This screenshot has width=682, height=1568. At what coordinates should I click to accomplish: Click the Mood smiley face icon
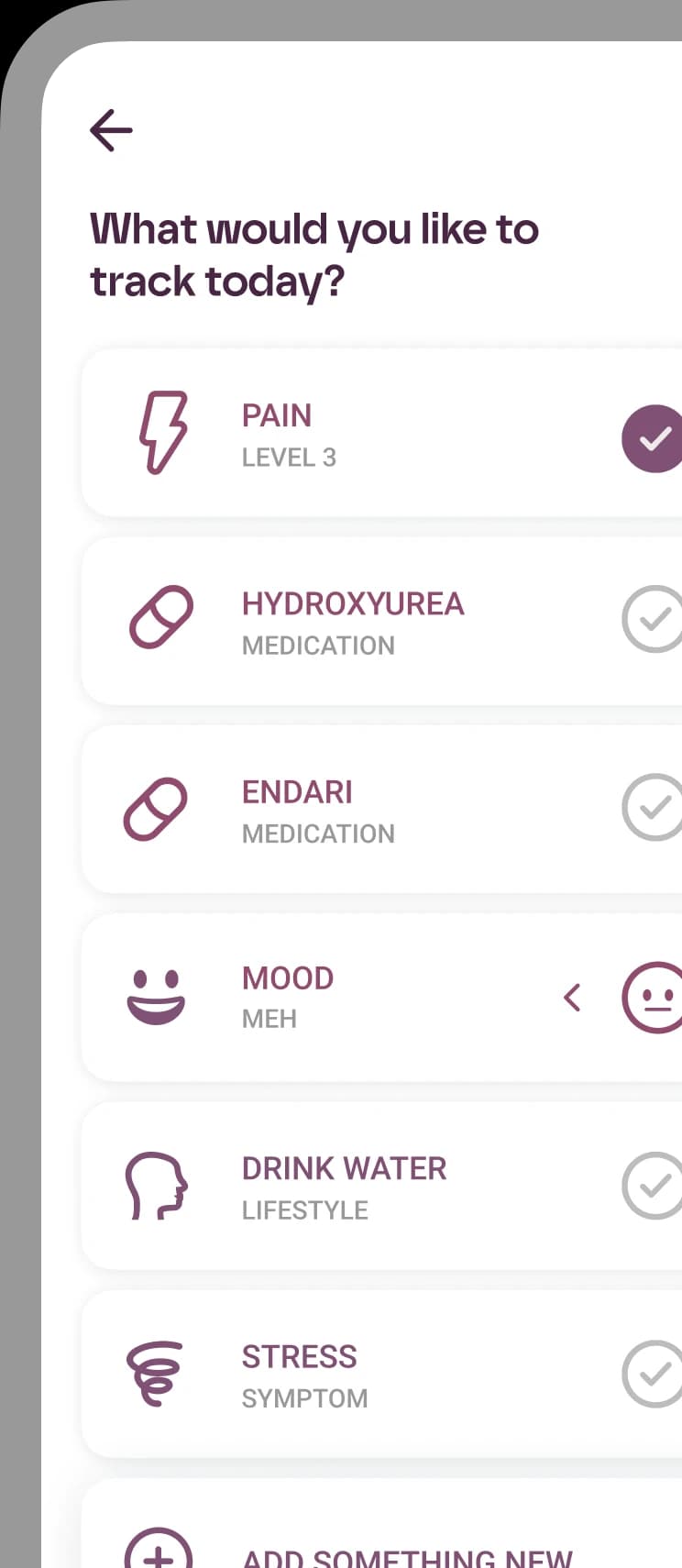click(156, 998)
